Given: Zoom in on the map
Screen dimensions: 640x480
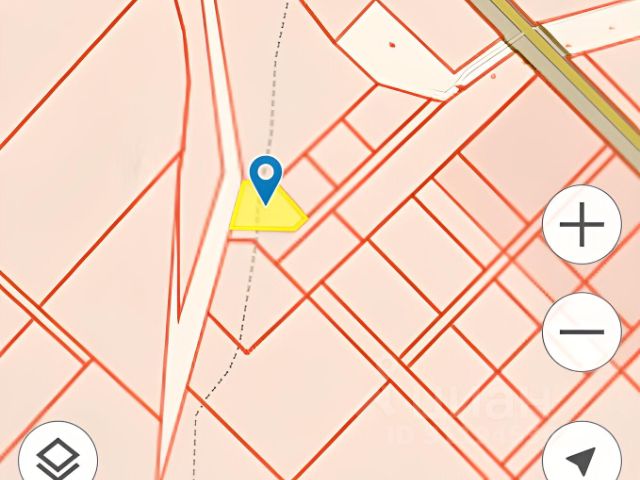Looking at the screenshot, I should tap(582, 225).
